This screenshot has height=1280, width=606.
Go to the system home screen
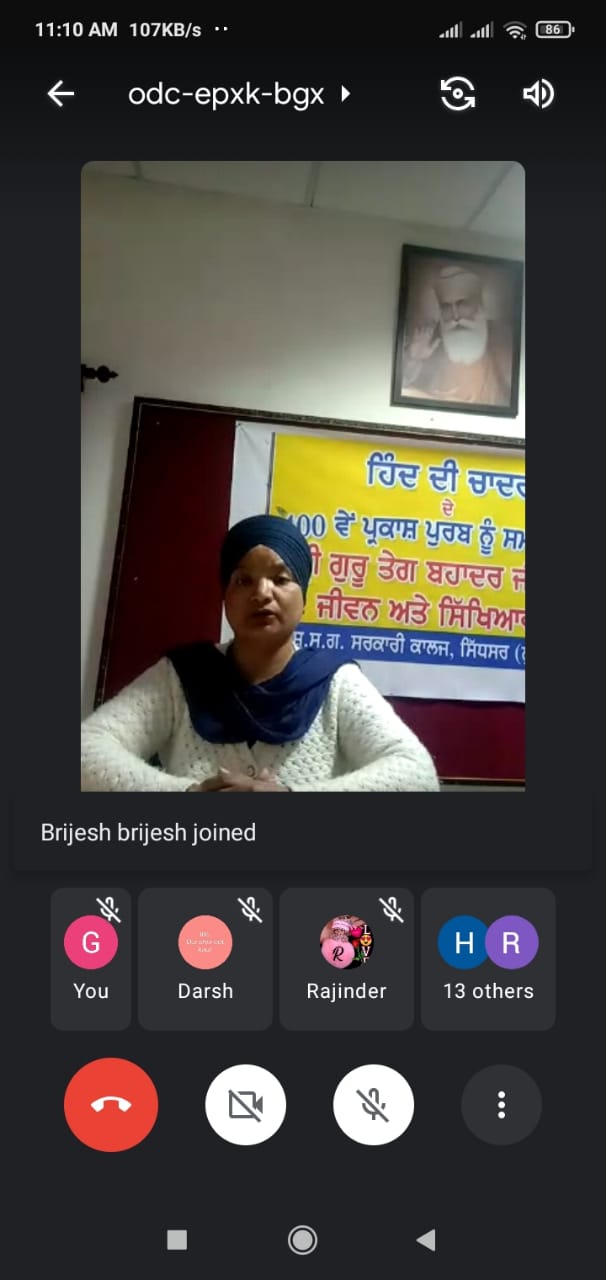pos(302,1241)
